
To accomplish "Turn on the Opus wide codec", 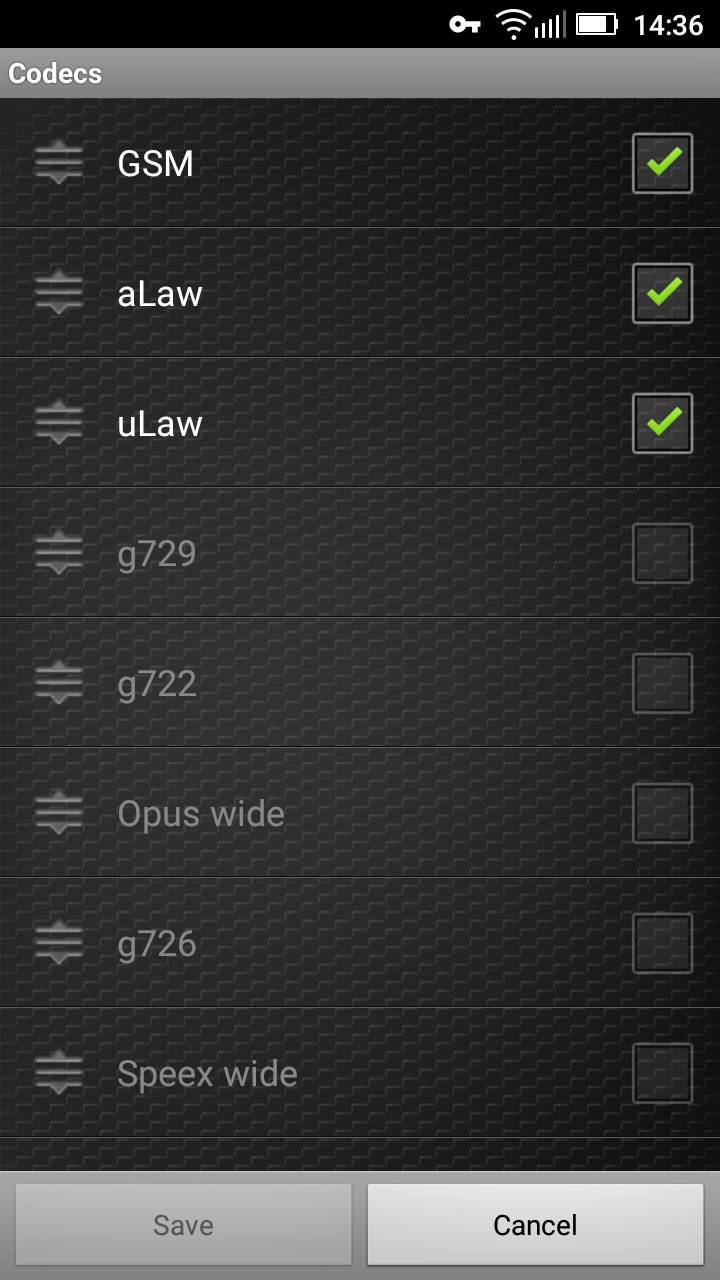I will [662, 813].
